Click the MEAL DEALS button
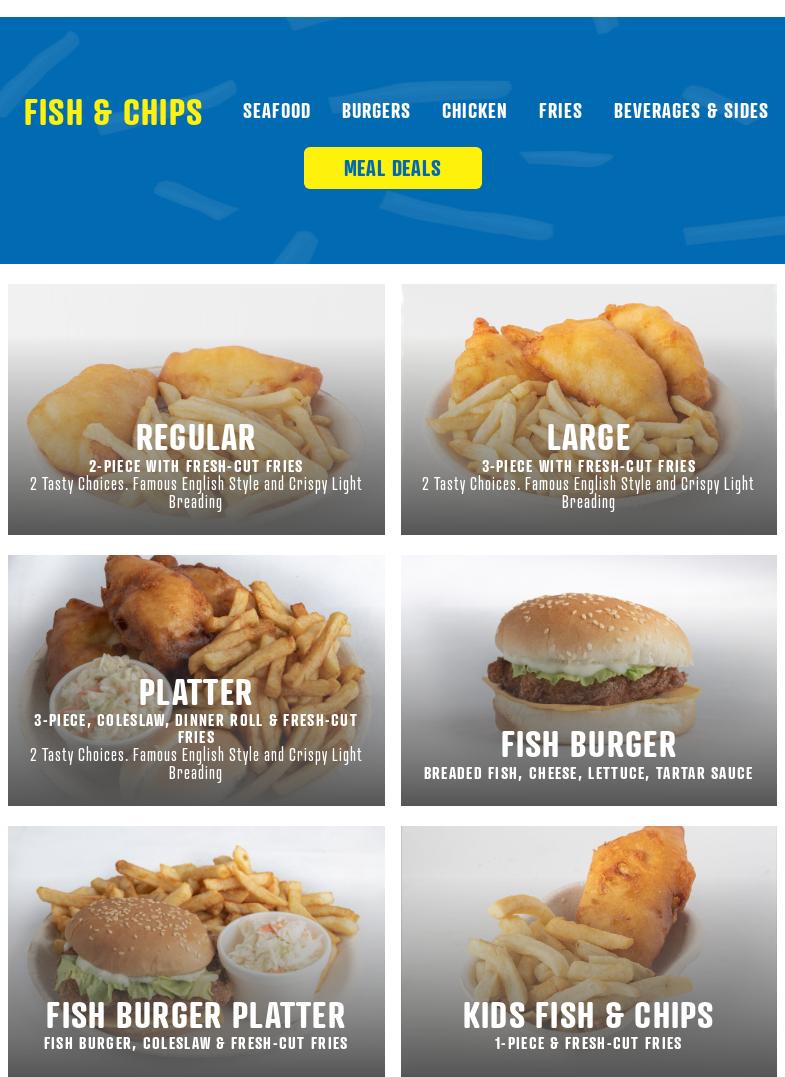The image size is (785, 1077). point(392,167)
